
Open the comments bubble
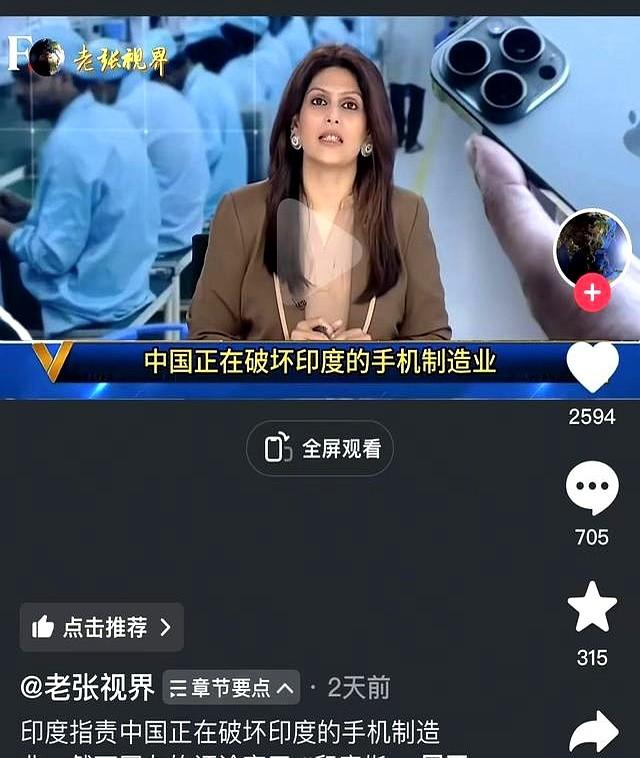592,488
